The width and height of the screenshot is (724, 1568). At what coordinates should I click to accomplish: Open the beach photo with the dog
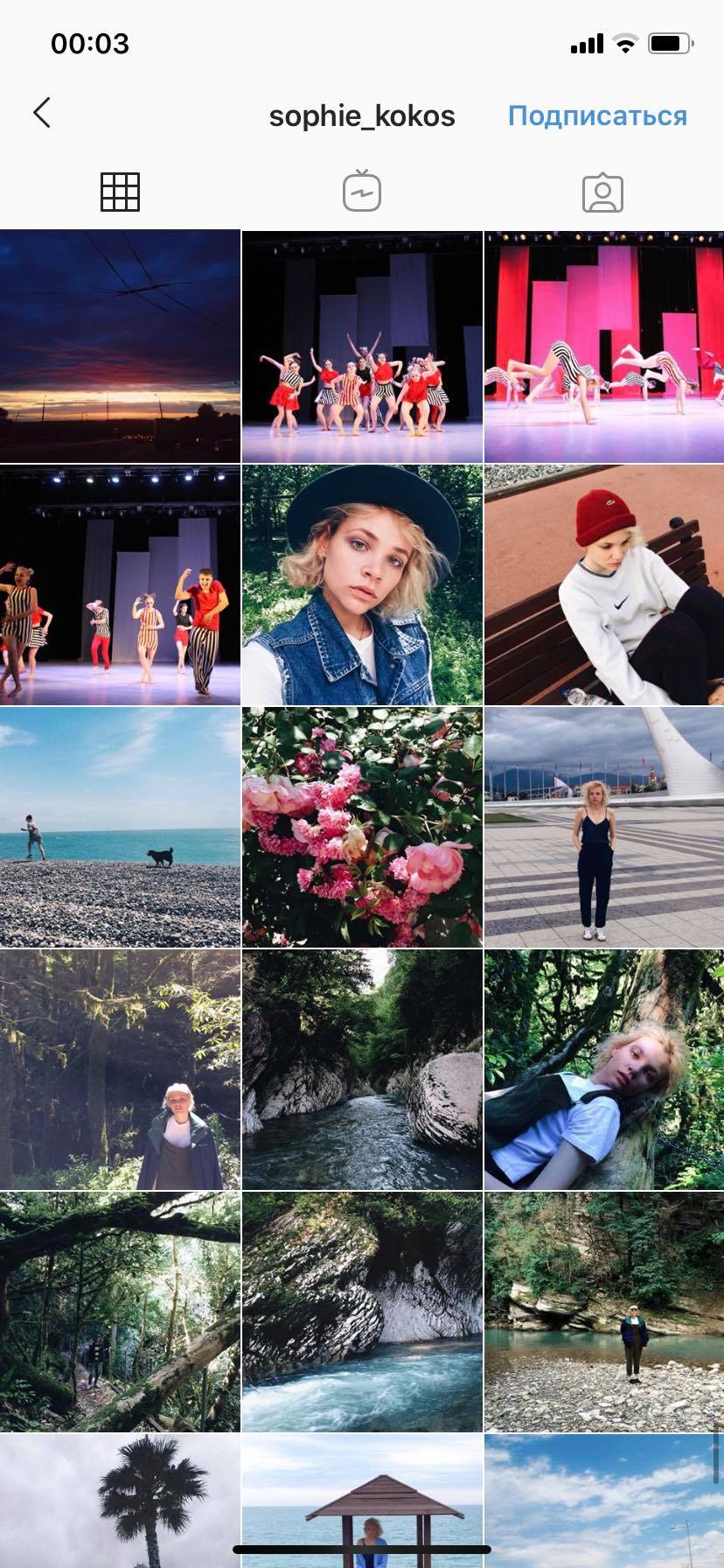pyautogui.click(x=120, y=828)
